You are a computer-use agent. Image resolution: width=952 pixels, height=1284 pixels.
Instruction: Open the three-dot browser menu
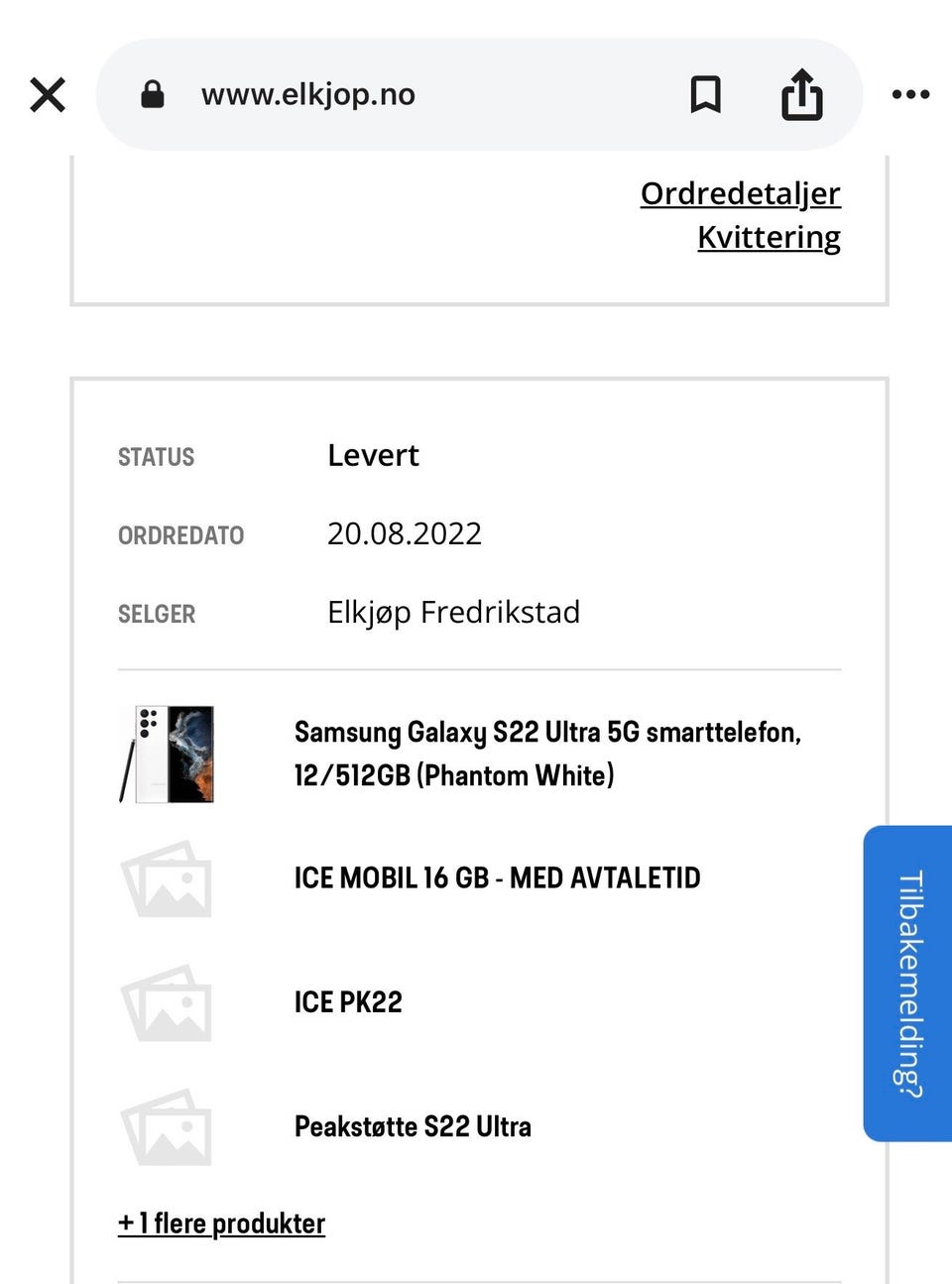(x=909, y=94)
